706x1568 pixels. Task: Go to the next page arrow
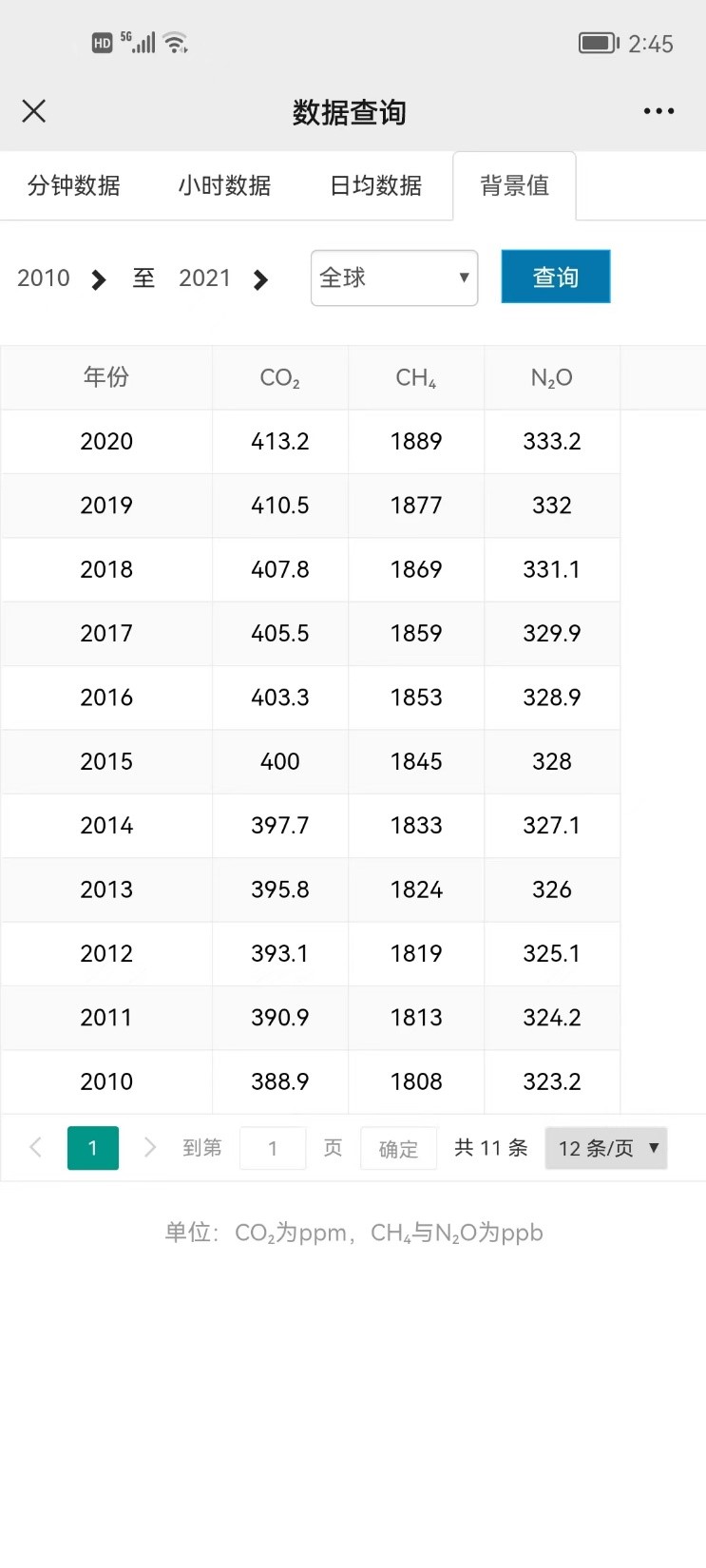click(x=149, y=1147)
